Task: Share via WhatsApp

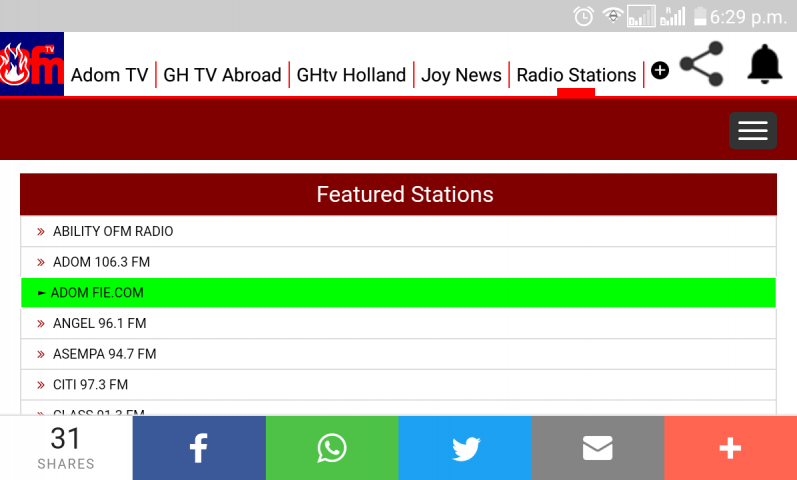Action: pos(331,448)
